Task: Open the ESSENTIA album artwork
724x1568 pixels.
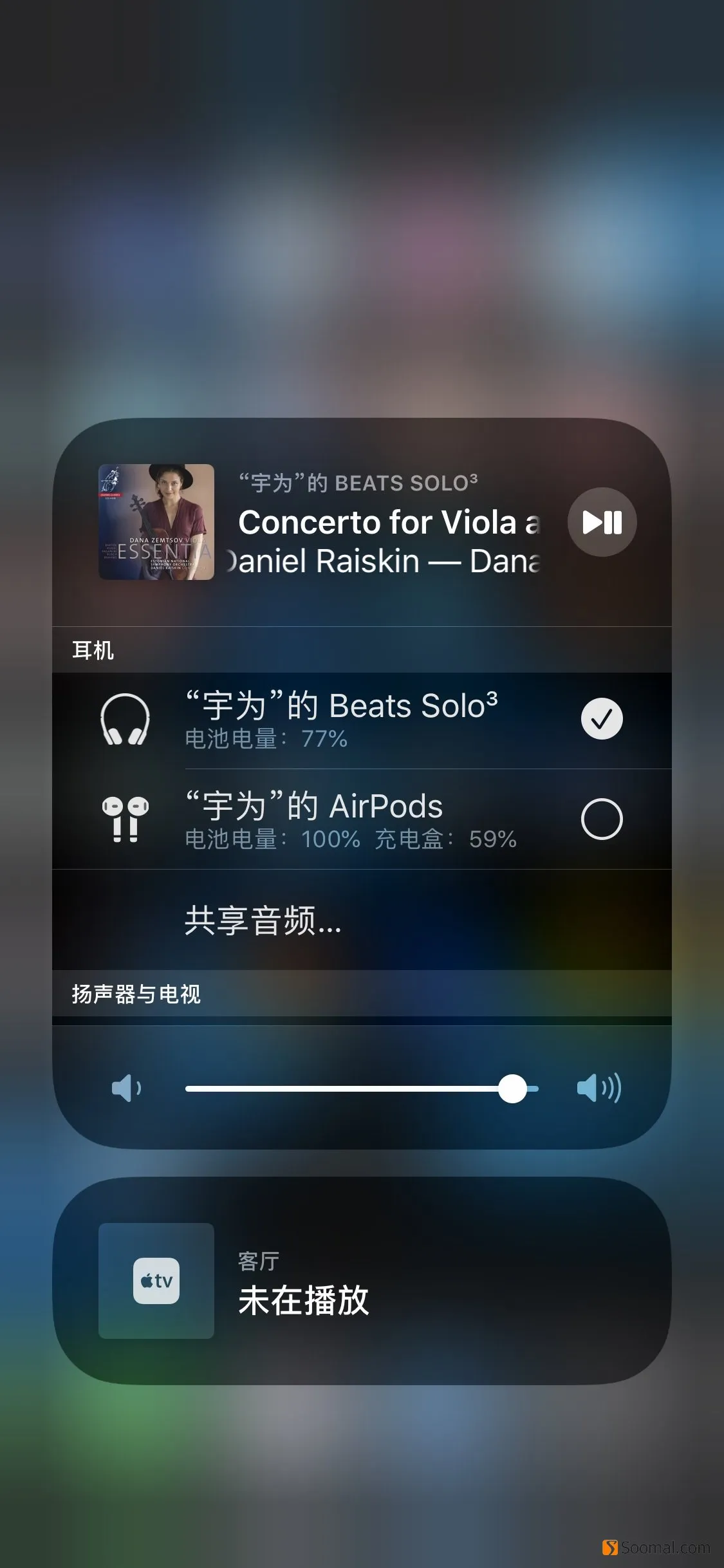Action: [x=156, y=522]
